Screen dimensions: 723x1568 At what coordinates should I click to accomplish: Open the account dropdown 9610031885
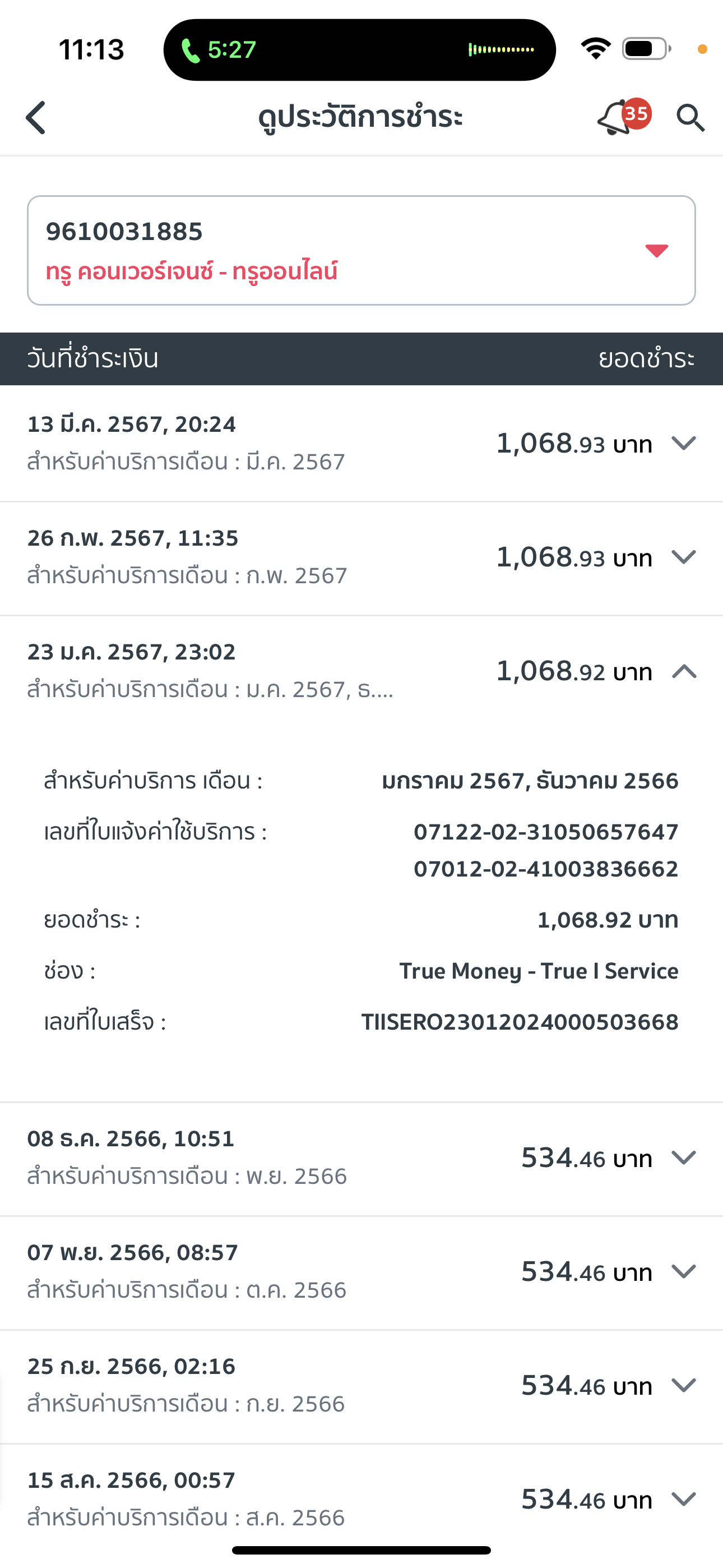point(361,250)
